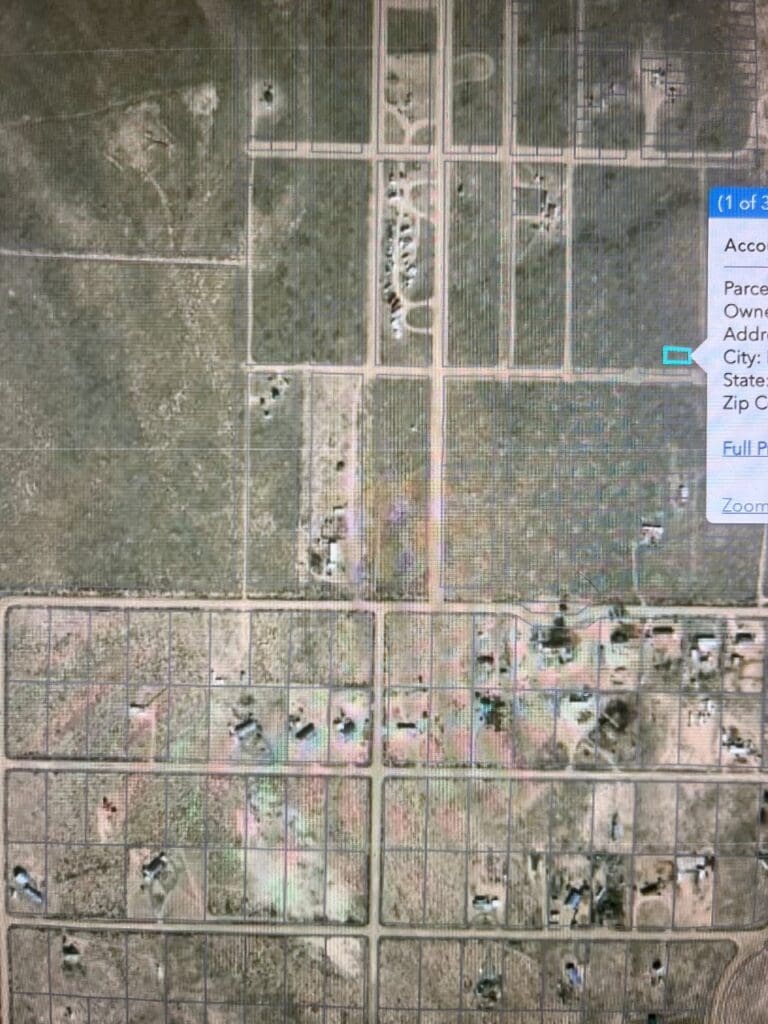Select the Parcel number line
Image resolution: width=768 pixels, height=1024 pixels.
pos(740,288)
